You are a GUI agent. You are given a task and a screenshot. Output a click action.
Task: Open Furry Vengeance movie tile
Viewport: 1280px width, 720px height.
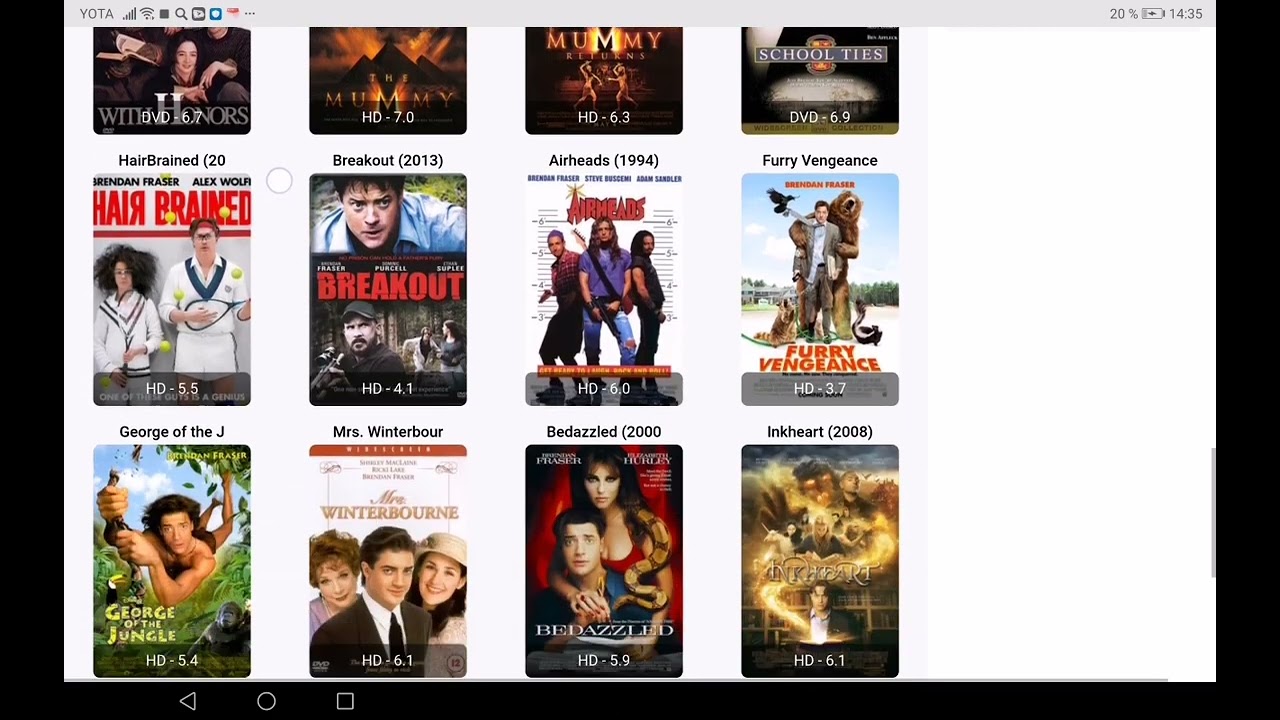pyautogui.click(x=820, y=289)
